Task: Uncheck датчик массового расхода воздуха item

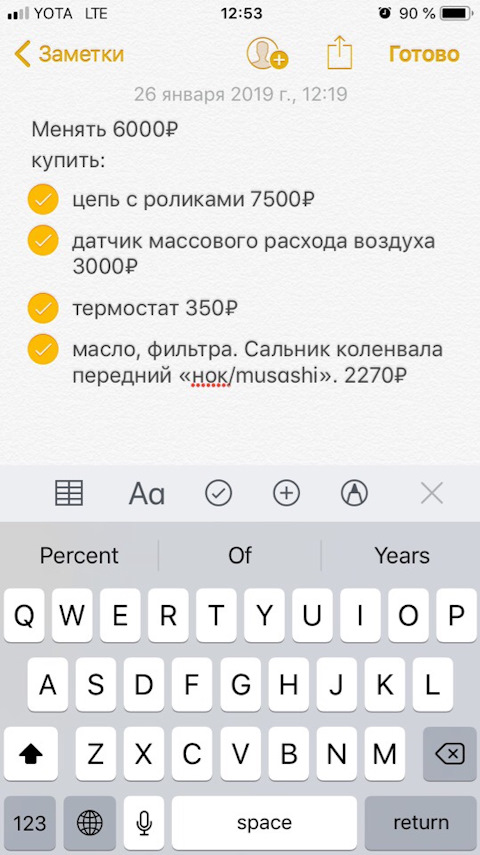Action: coord(43,240)
